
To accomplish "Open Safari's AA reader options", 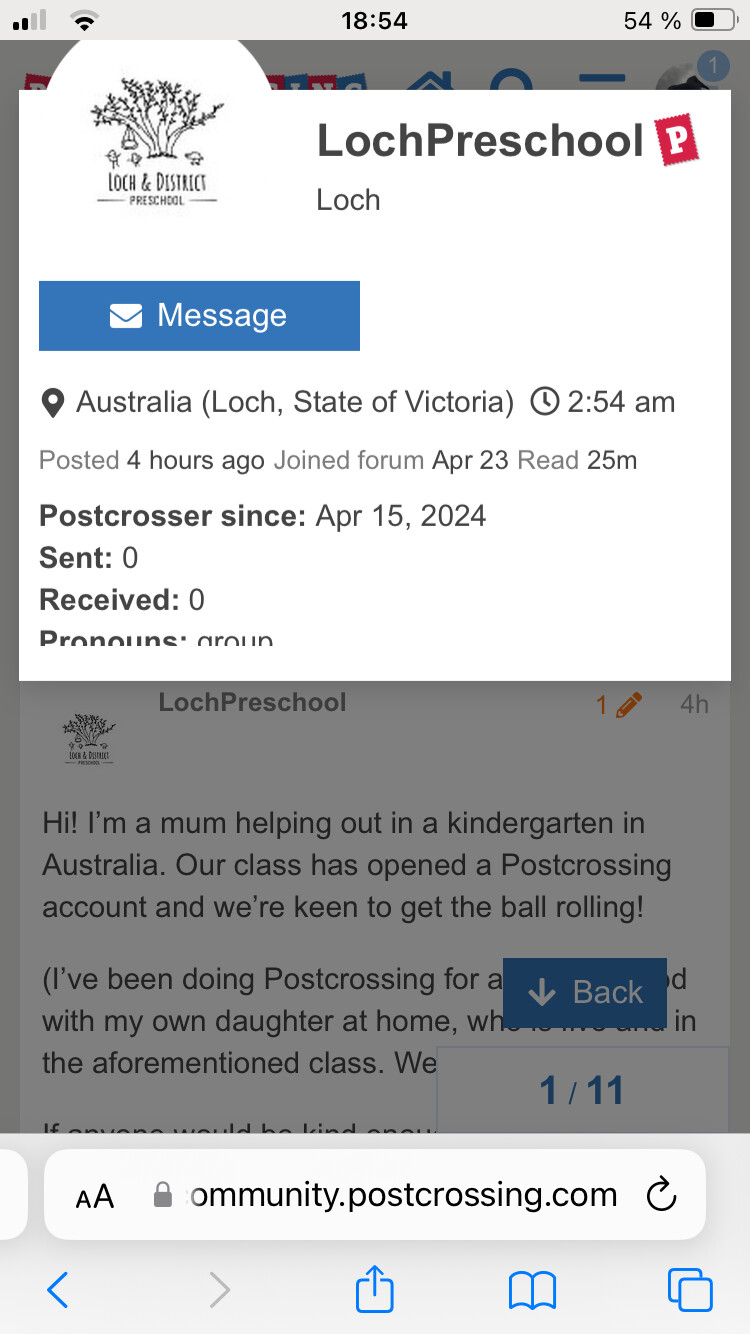I will 95,1196.
